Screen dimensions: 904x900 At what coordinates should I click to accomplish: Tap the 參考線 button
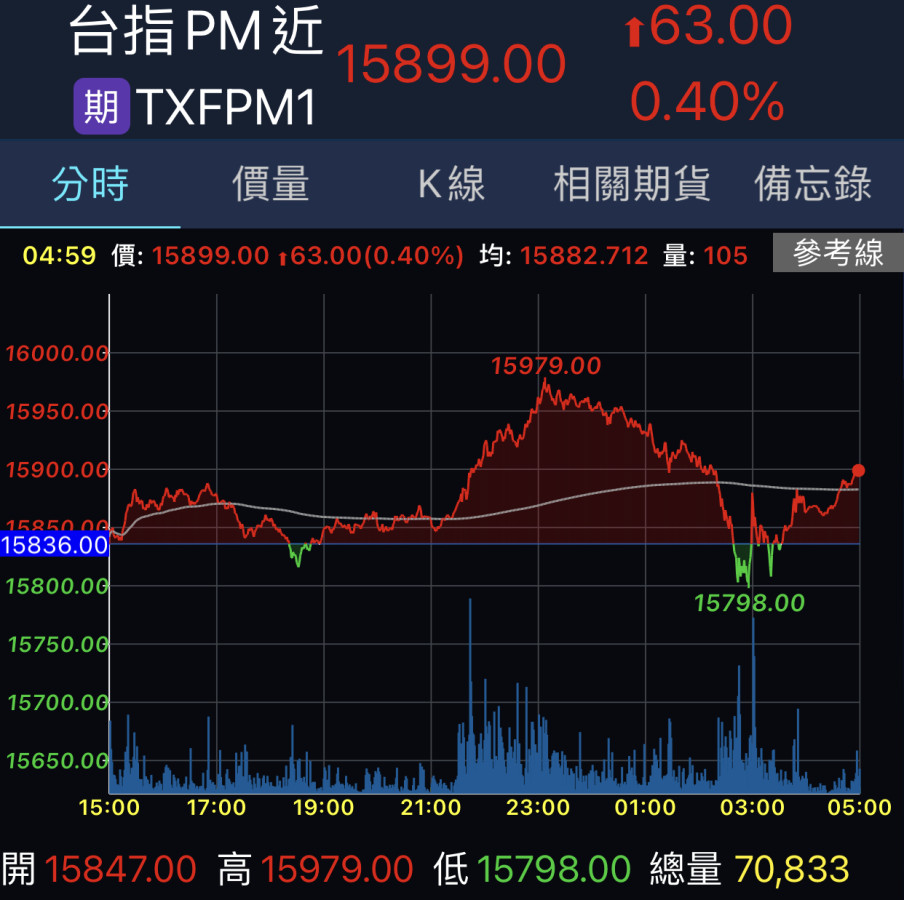(x=838, y=253)
